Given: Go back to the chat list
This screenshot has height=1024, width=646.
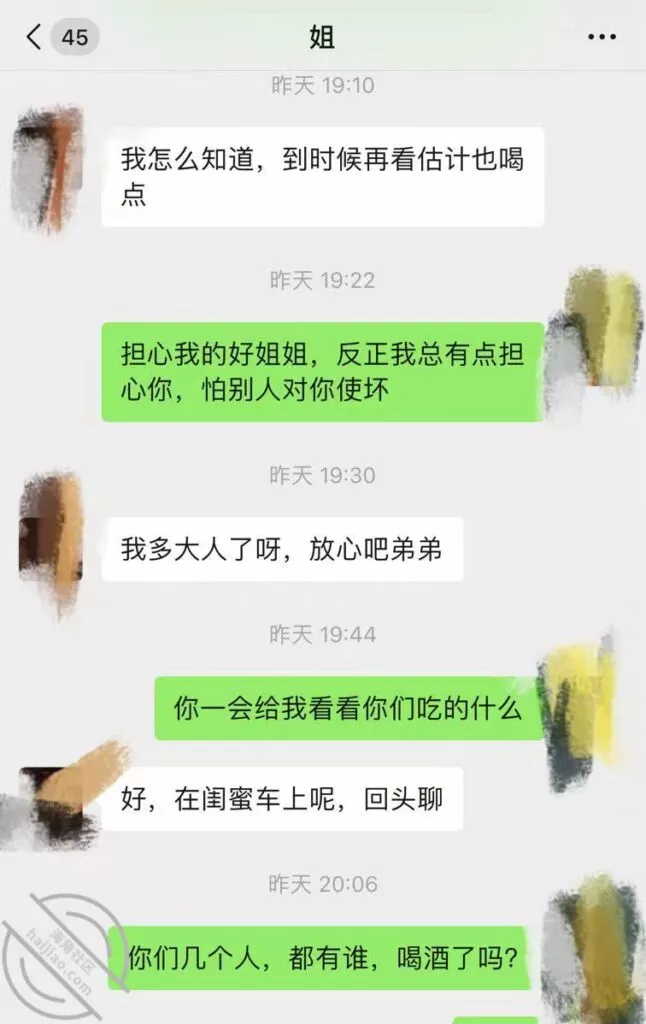Looking at the screenshot, I should coord(35,38).
